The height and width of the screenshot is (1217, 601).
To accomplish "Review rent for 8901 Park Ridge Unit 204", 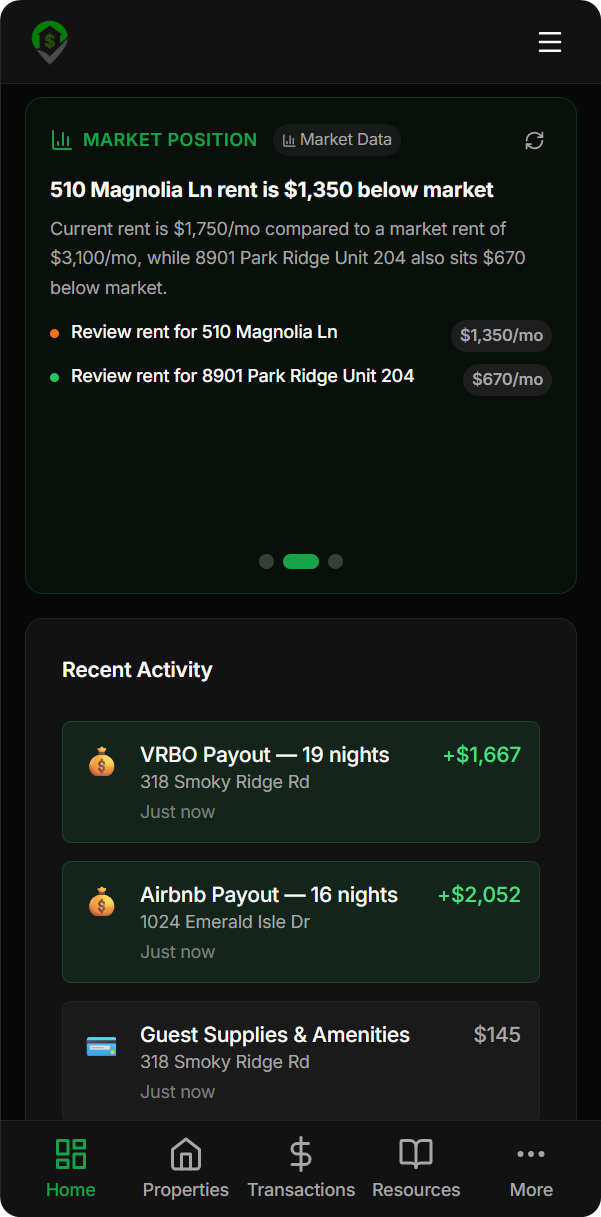I will 300,378.
